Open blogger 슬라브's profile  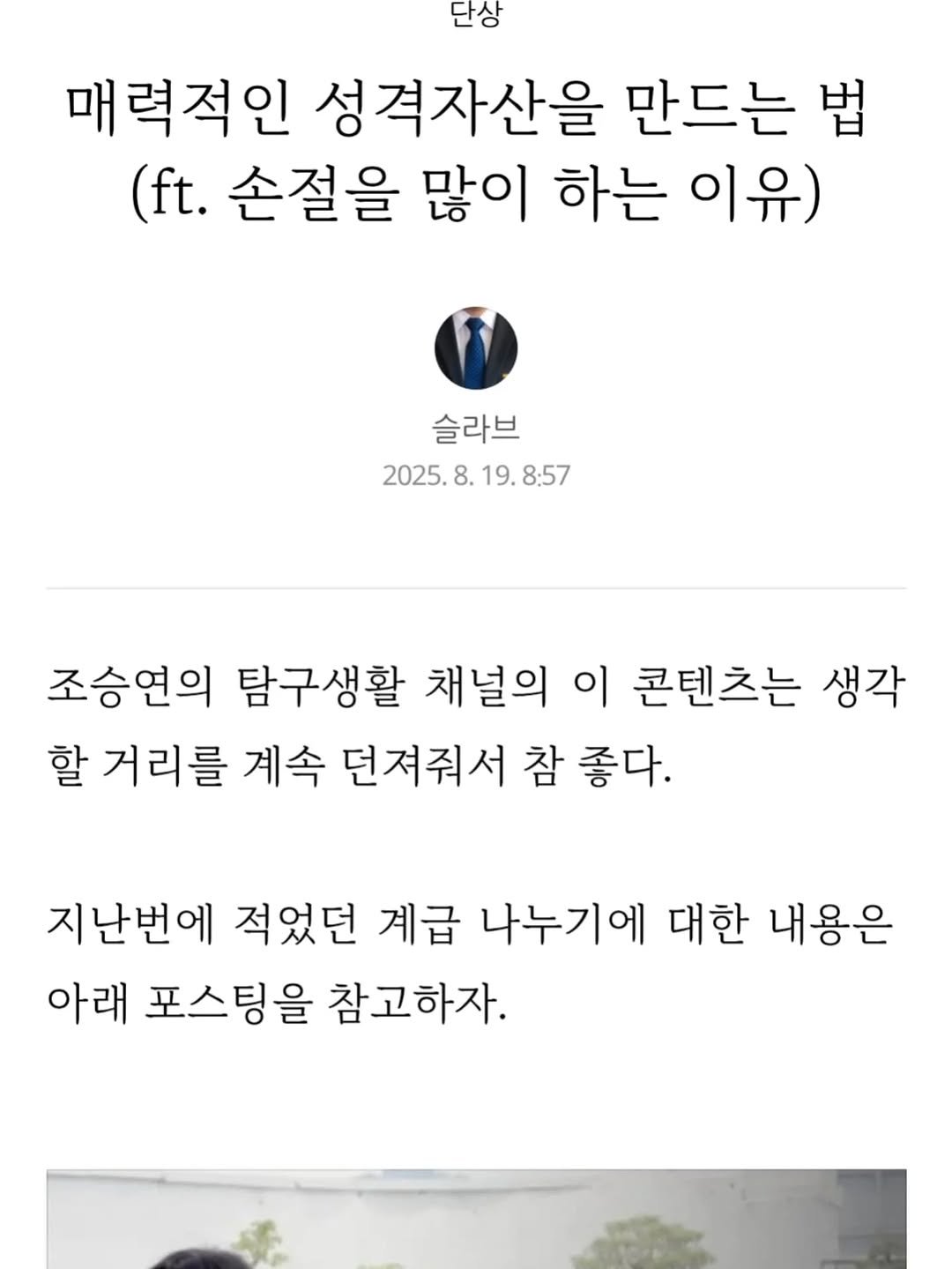476,429
